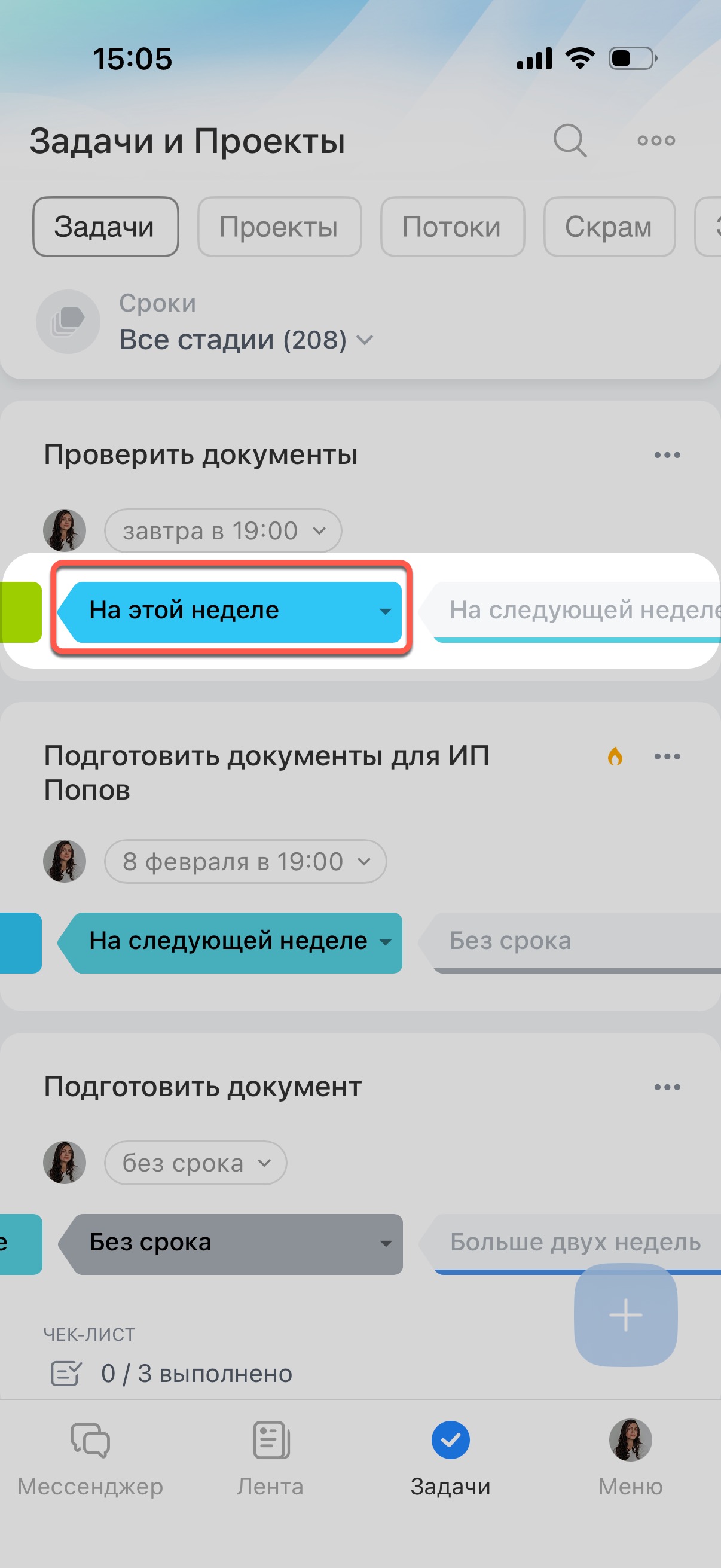
Task: Change deadline завтра в 19:00
Action: [x=222, y=531]
